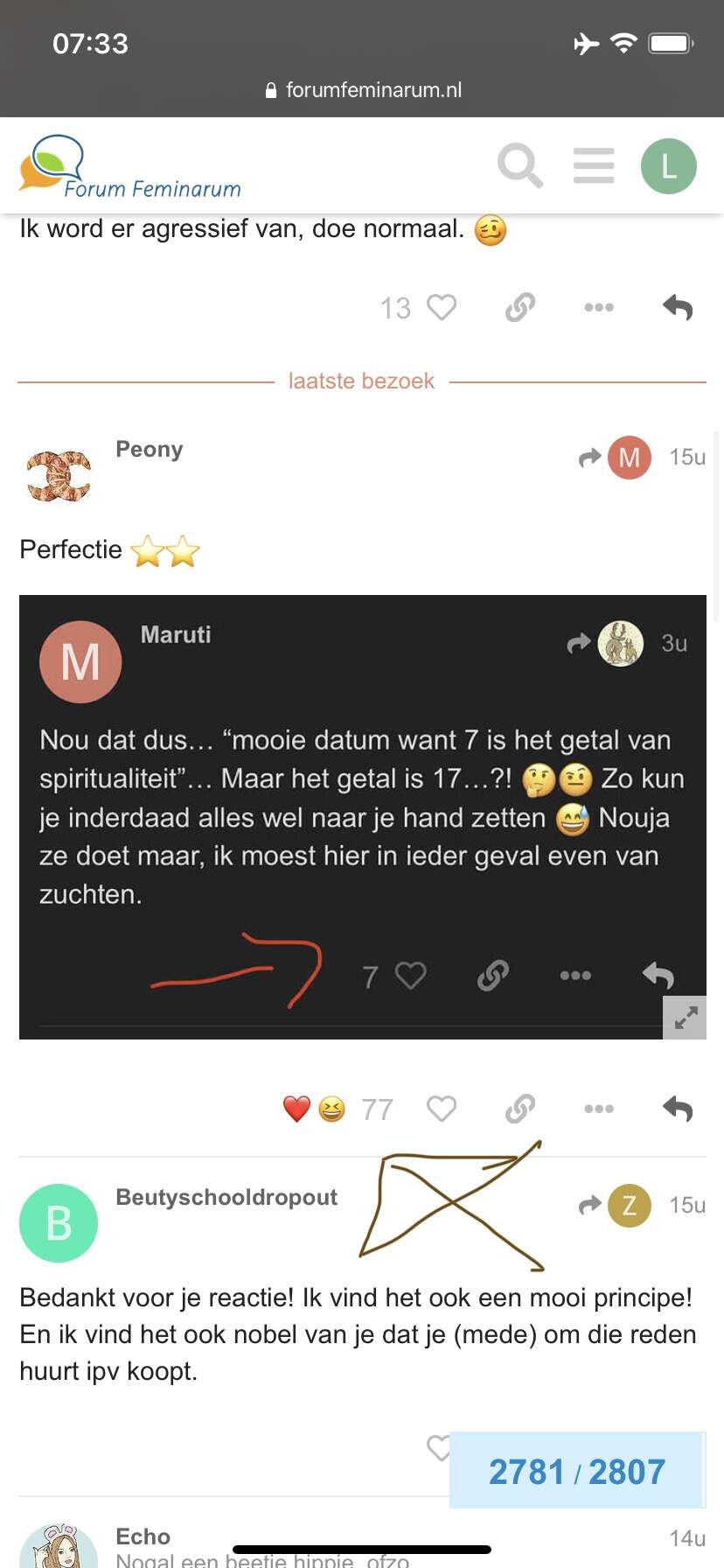The height and width of the screenshot is (1568, 724).
Task: Open the forum search
Action: click(x=520, y=165)
